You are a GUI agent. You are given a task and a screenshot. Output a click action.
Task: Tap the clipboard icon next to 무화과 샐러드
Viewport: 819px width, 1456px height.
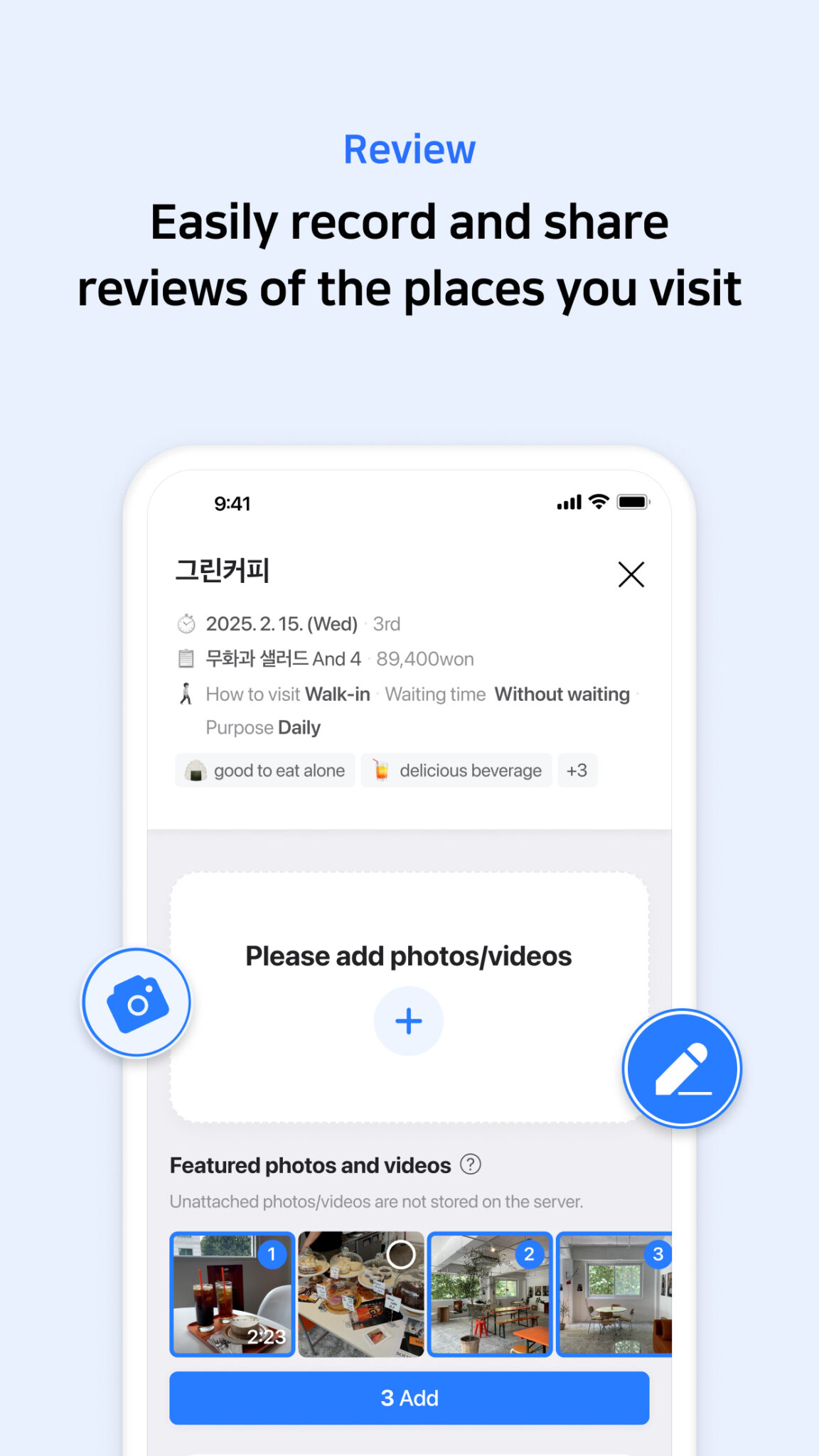pos(186,658)
